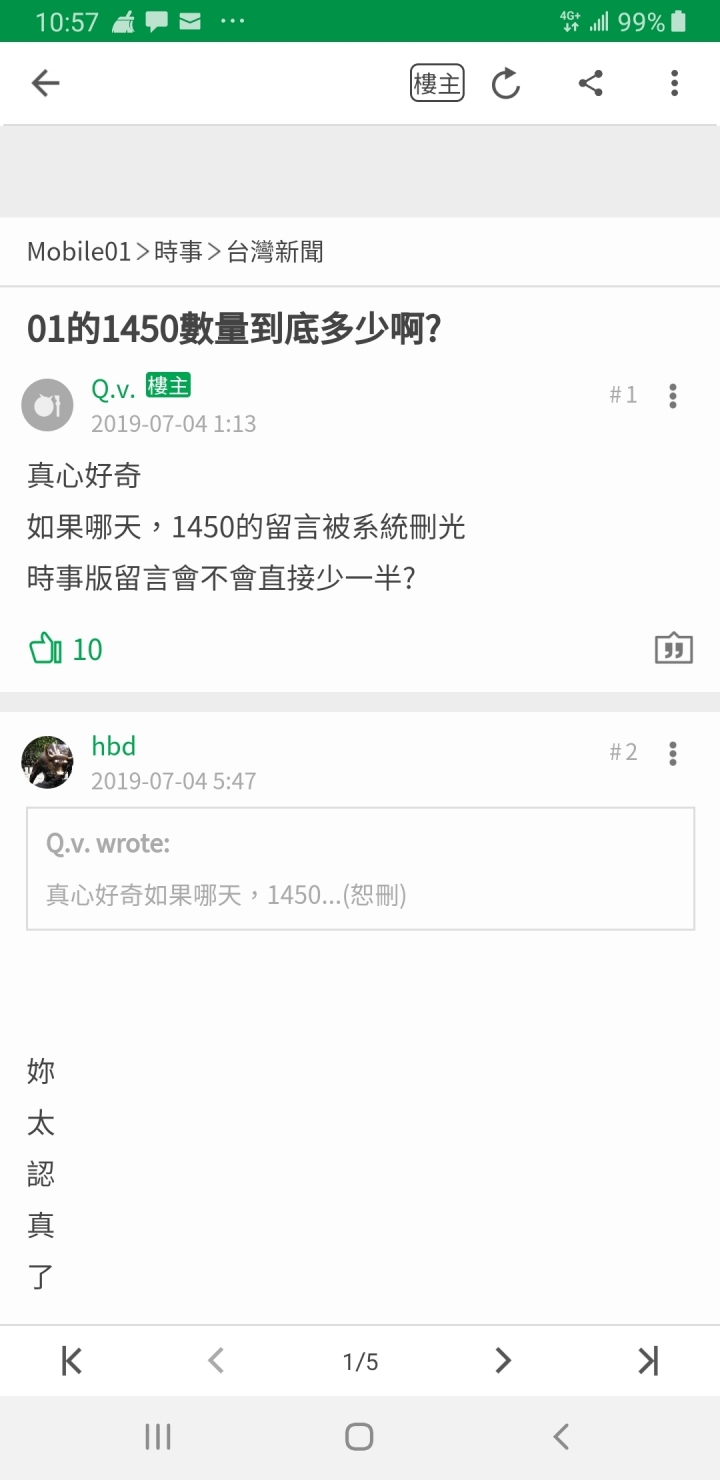This screenshot has width=720, height=1480.
Task: Open the top-right three-dot options menu
Action: 675,84
